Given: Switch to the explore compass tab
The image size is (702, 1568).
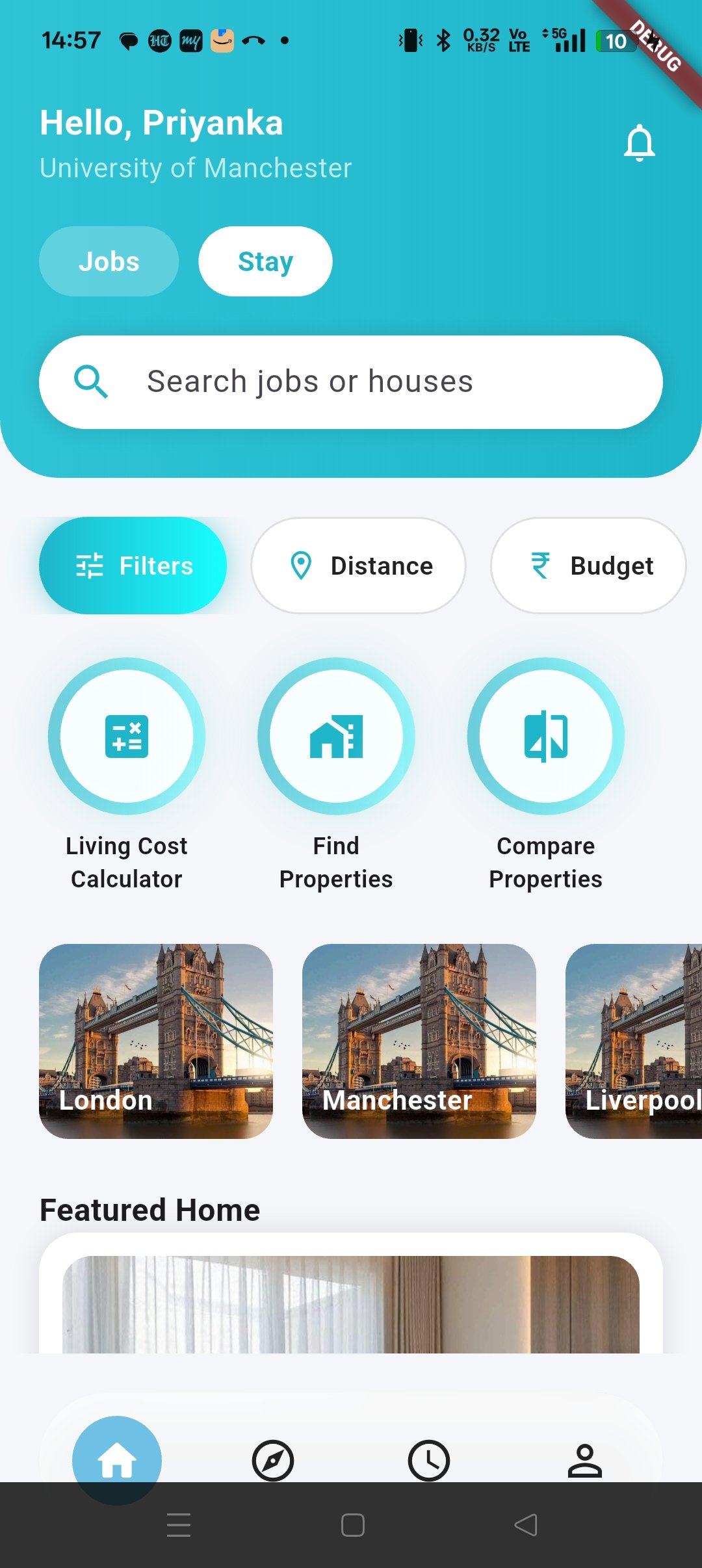Looking at the screenshot, I should coord(273,1461).
